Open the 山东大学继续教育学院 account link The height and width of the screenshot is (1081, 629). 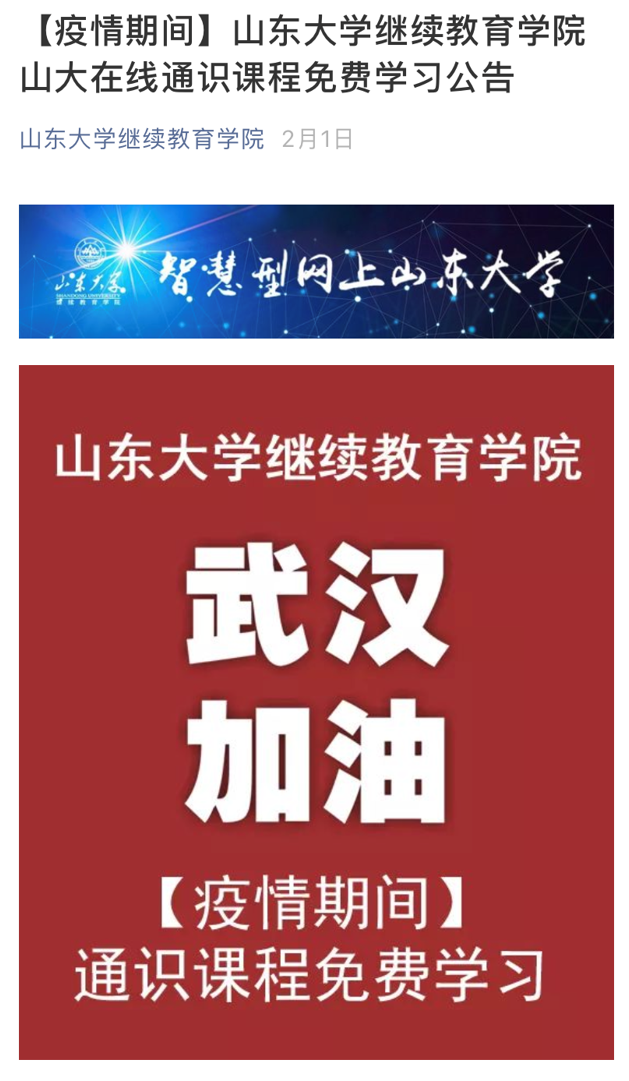pyautogui.click(x=141, y=139)
